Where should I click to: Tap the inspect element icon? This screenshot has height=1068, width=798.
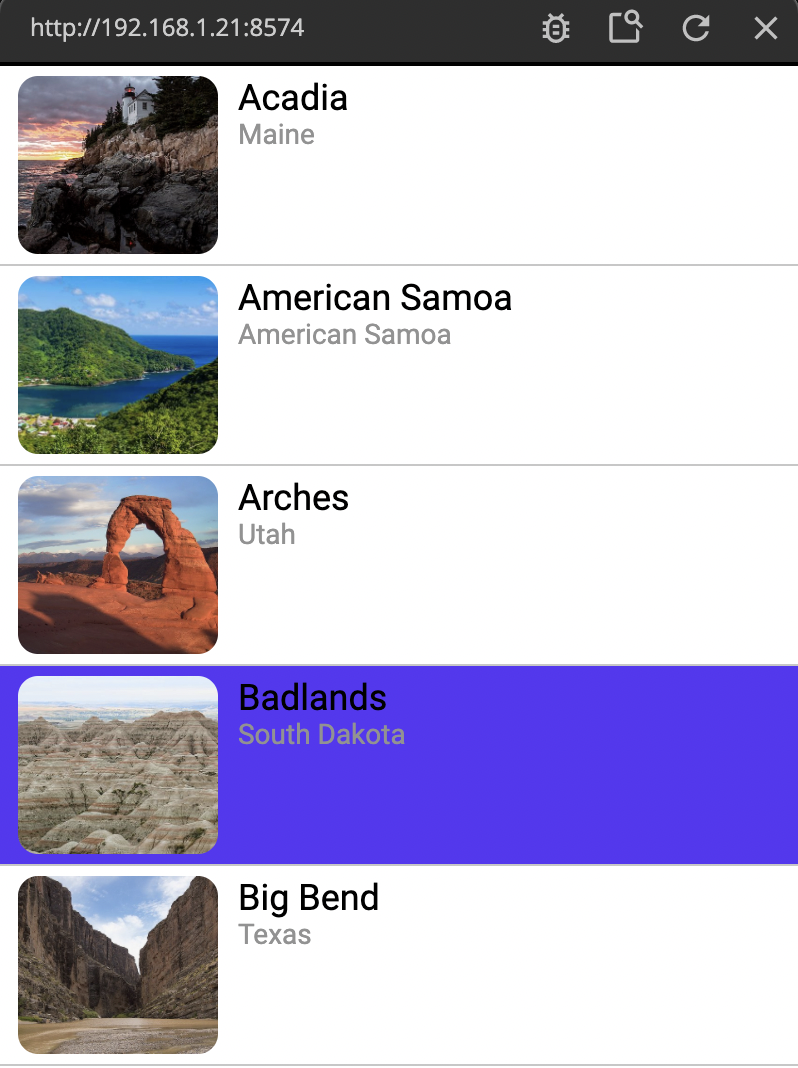coord(625,28)
